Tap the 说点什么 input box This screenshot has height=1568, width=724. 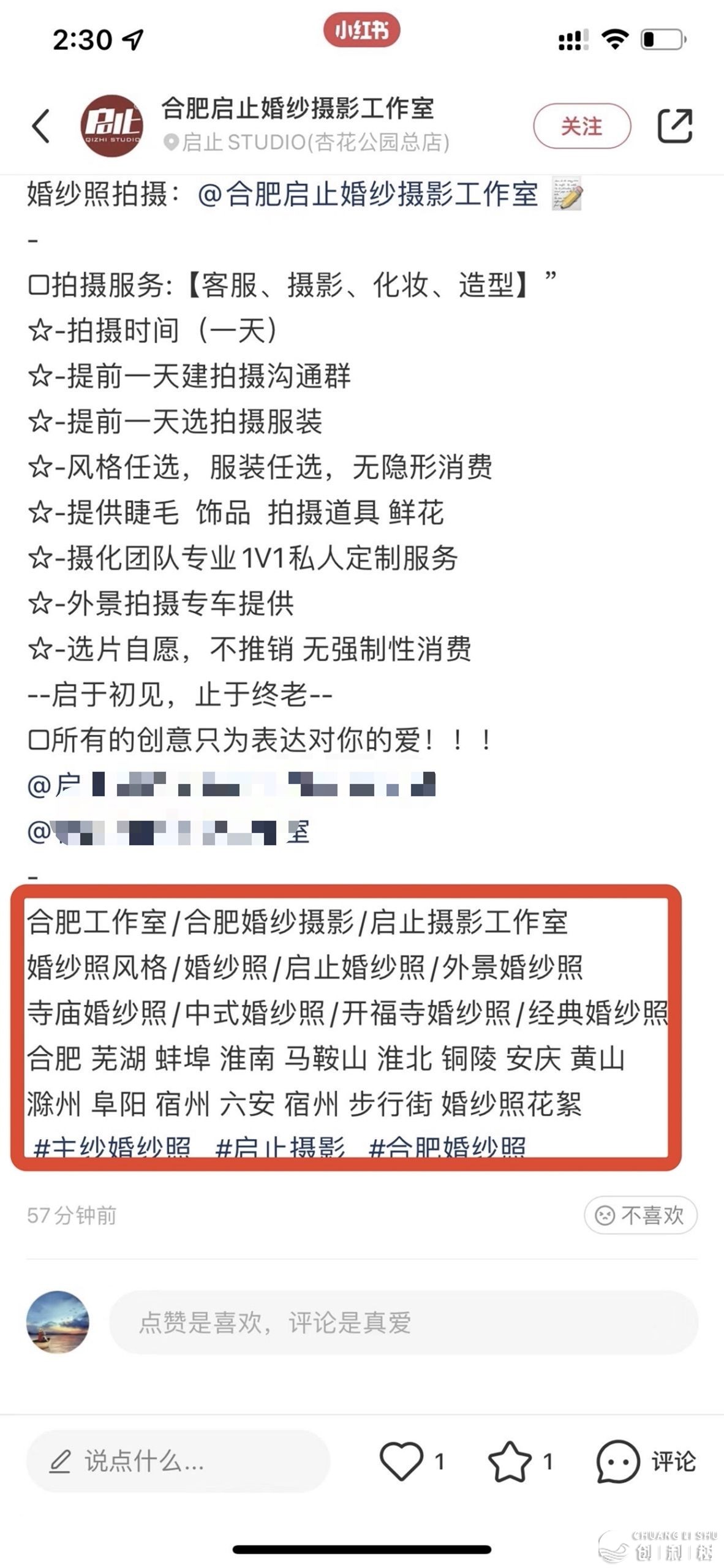pyautogui.click(x=178, y=1461)
